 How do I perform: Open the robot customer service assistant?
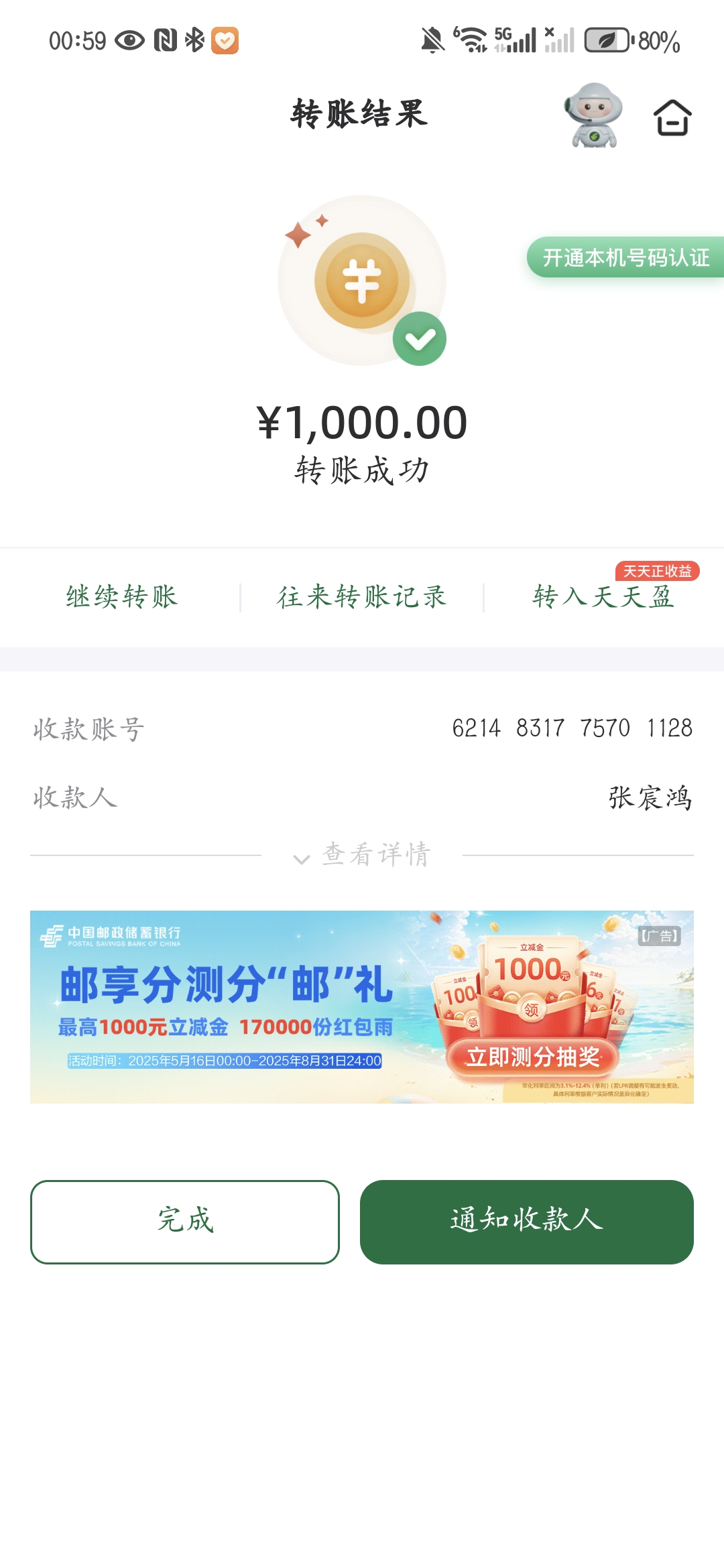coord(593,115)
